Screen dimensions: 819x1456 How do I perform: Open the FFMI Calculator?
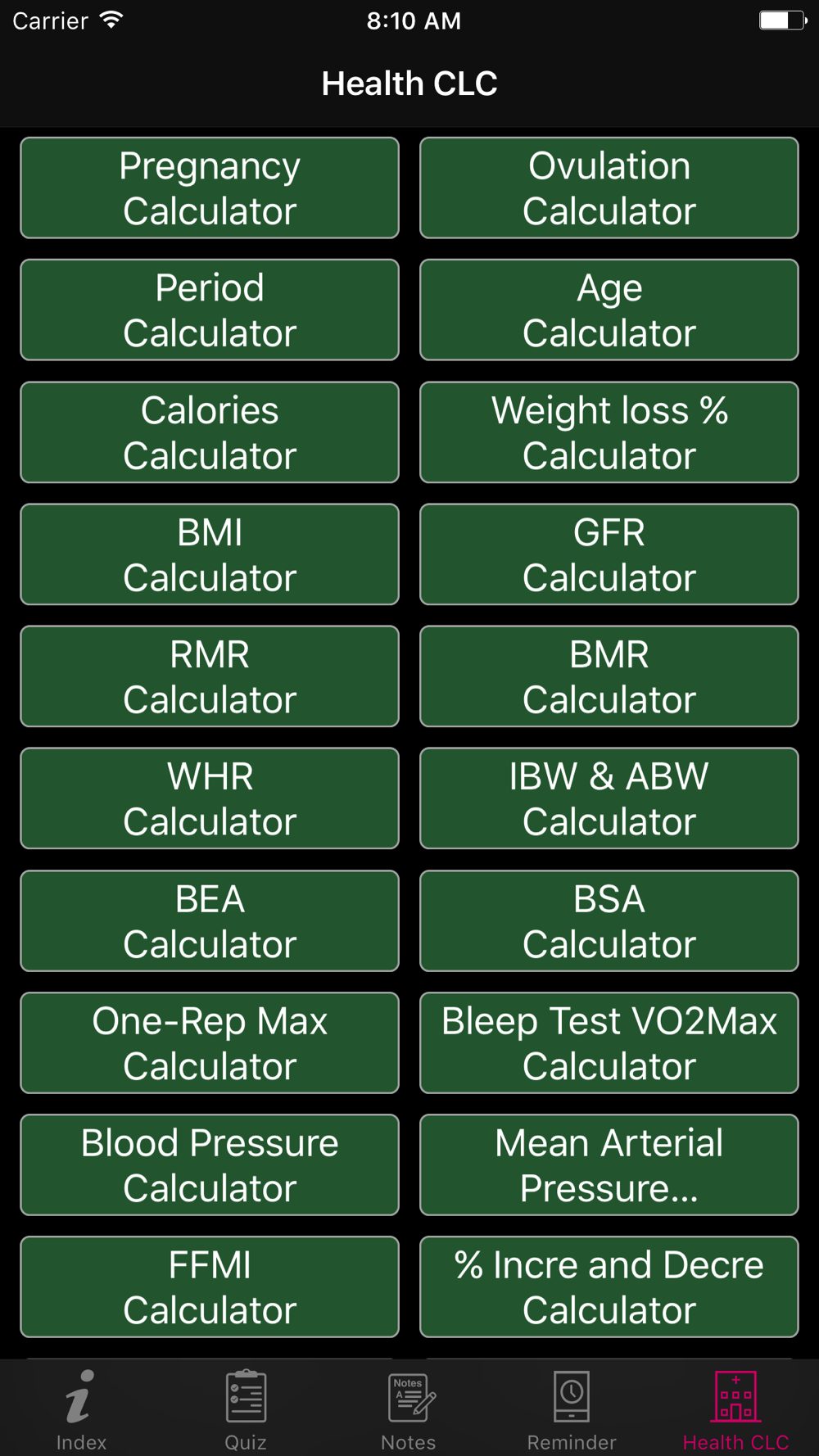click(x=210, y=1287)
